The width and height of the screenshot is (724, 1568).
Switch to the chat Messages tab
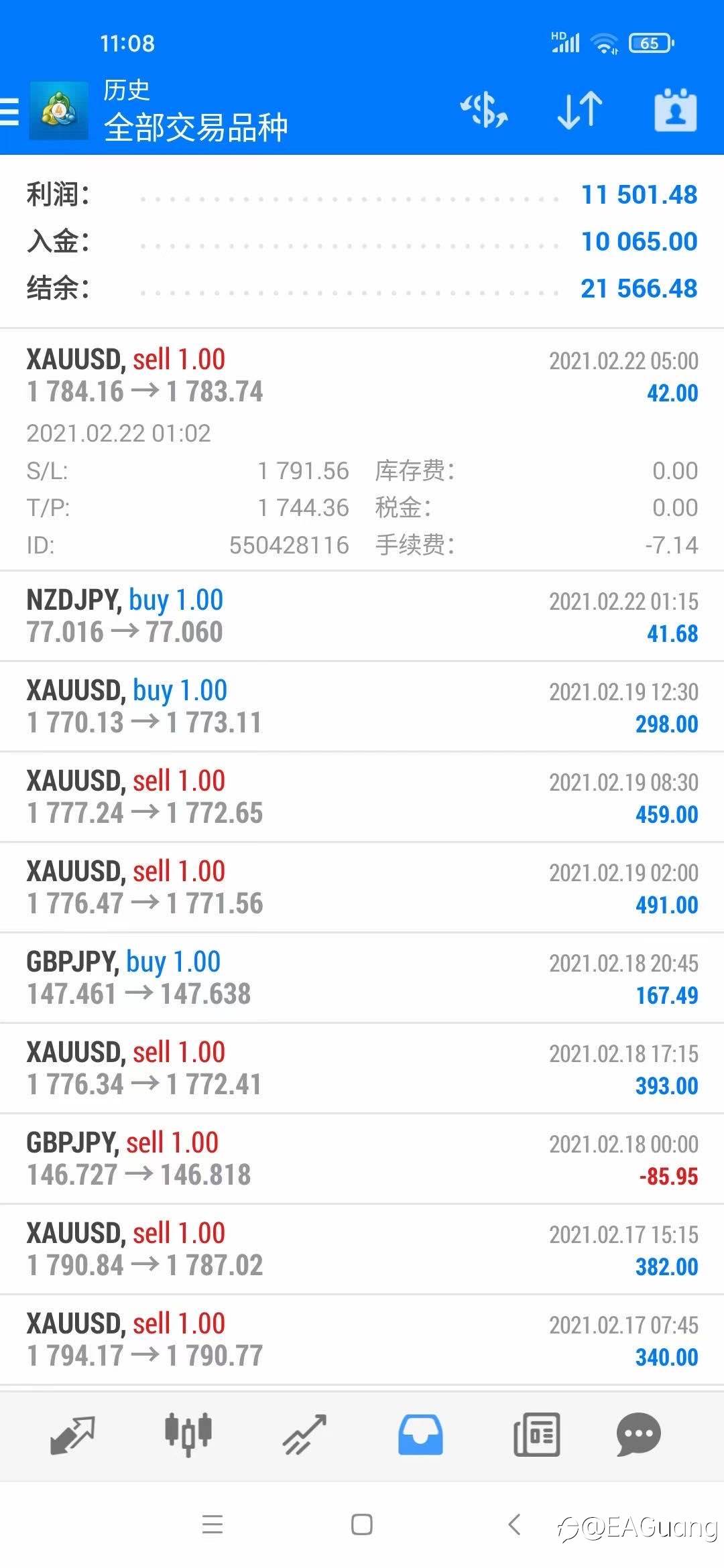638,1434
